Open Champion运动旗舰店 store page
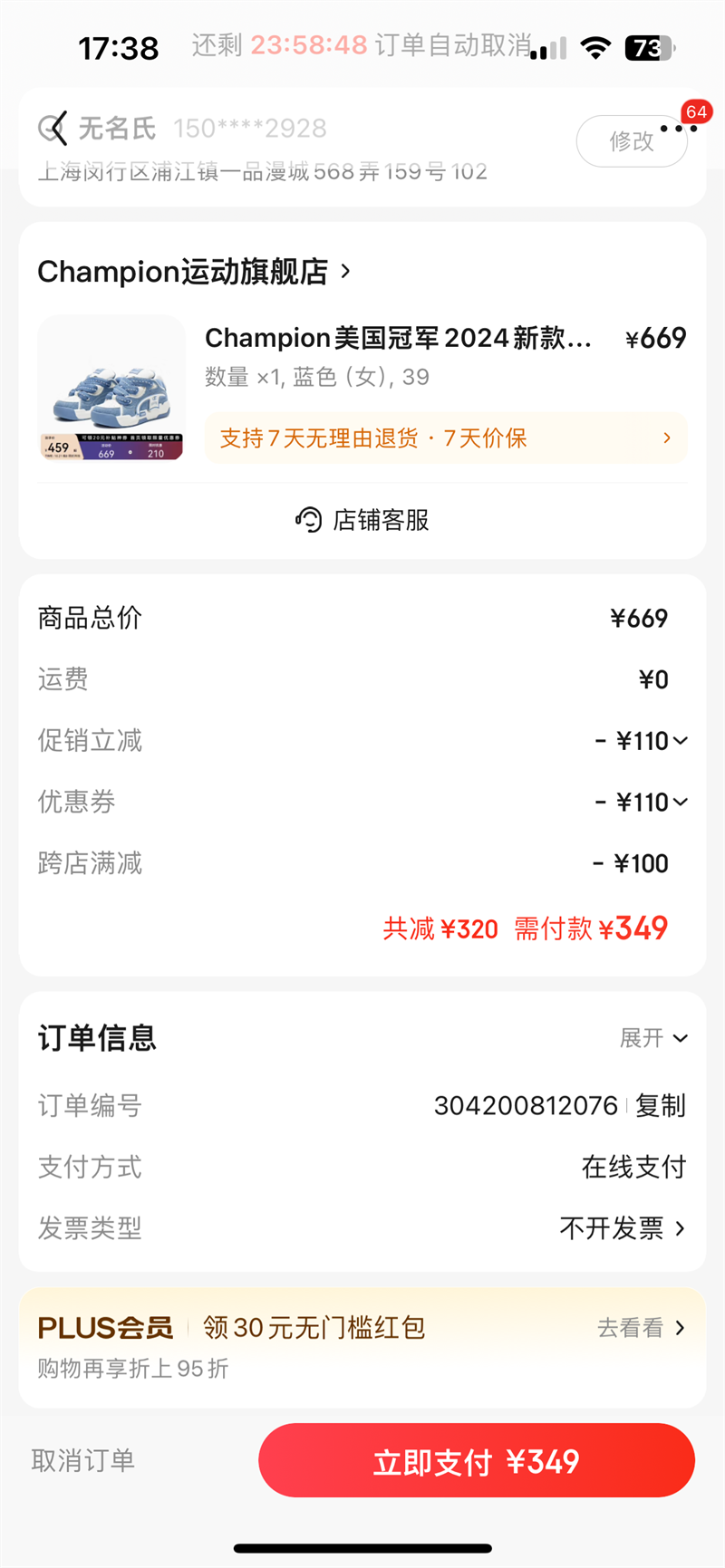Viewport: 725px width, 1568px height. (x=193, y=271)
